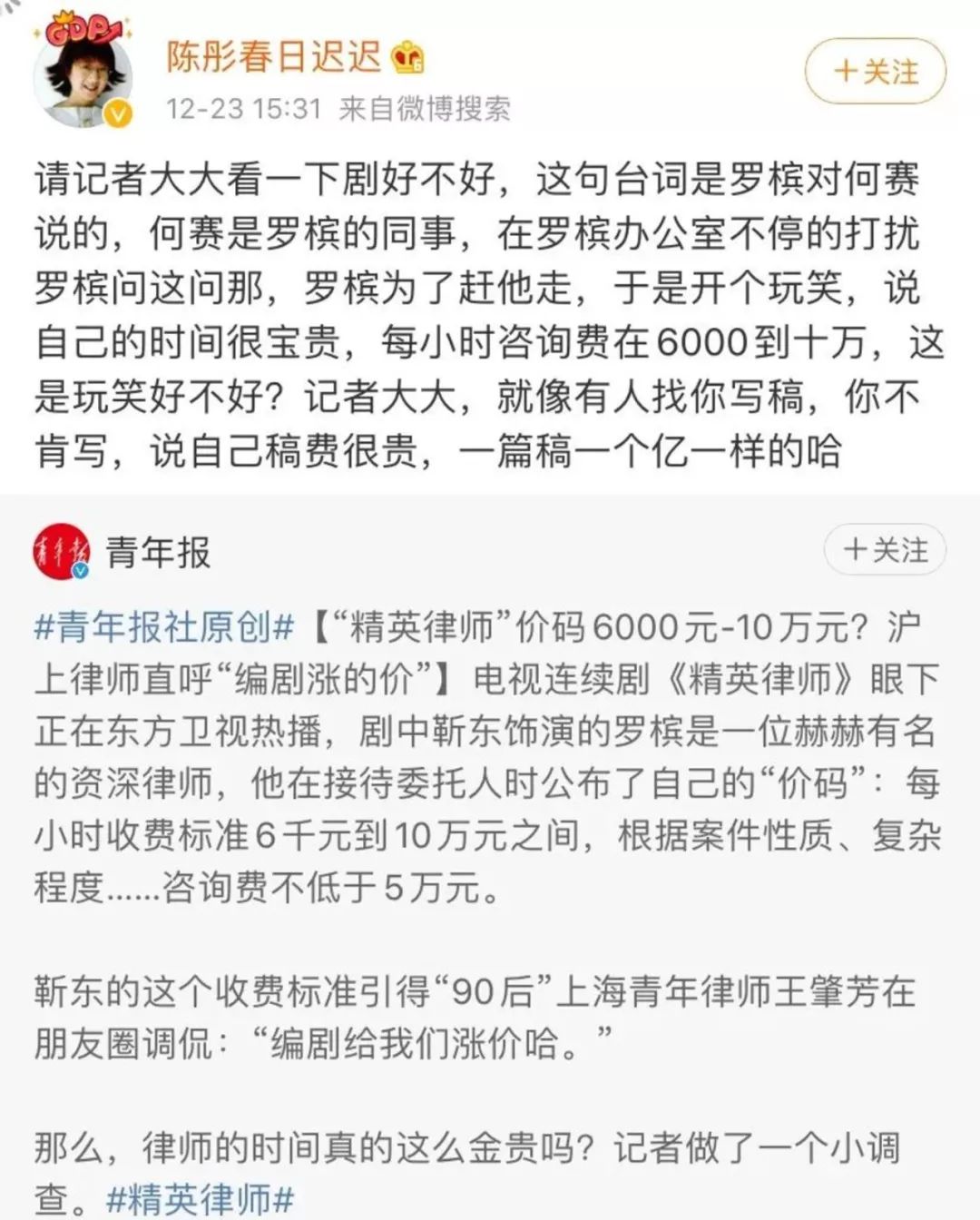Open 陈彤春日迟迟's profile avatar
The width and height of the screenshot is (980, 1220).
click(83, 76)
